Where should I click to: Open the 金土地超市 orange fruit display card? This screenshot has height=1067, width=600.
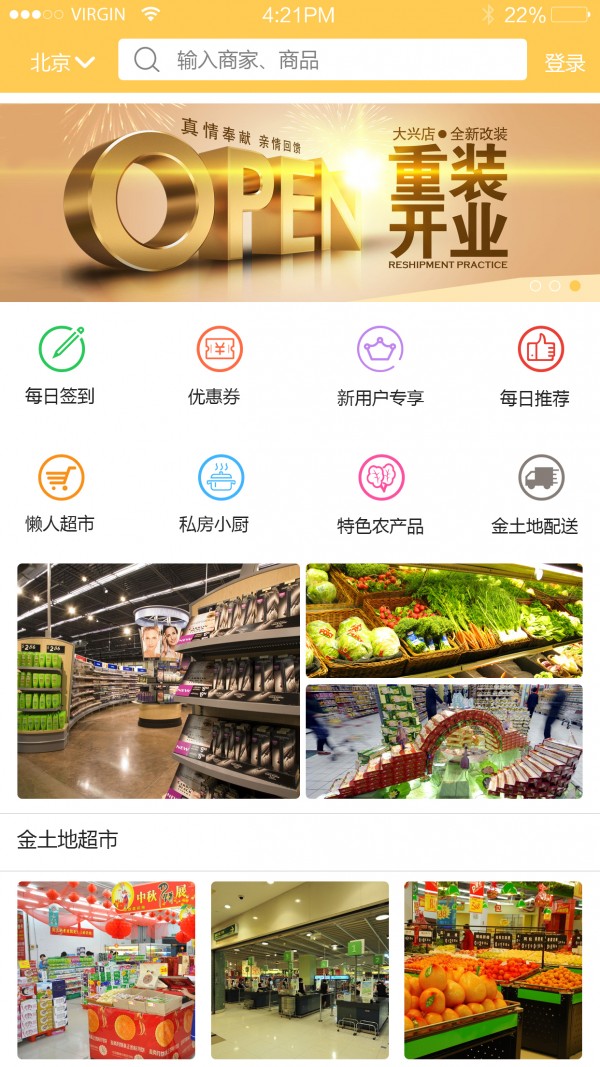click(x=493, y=969)
